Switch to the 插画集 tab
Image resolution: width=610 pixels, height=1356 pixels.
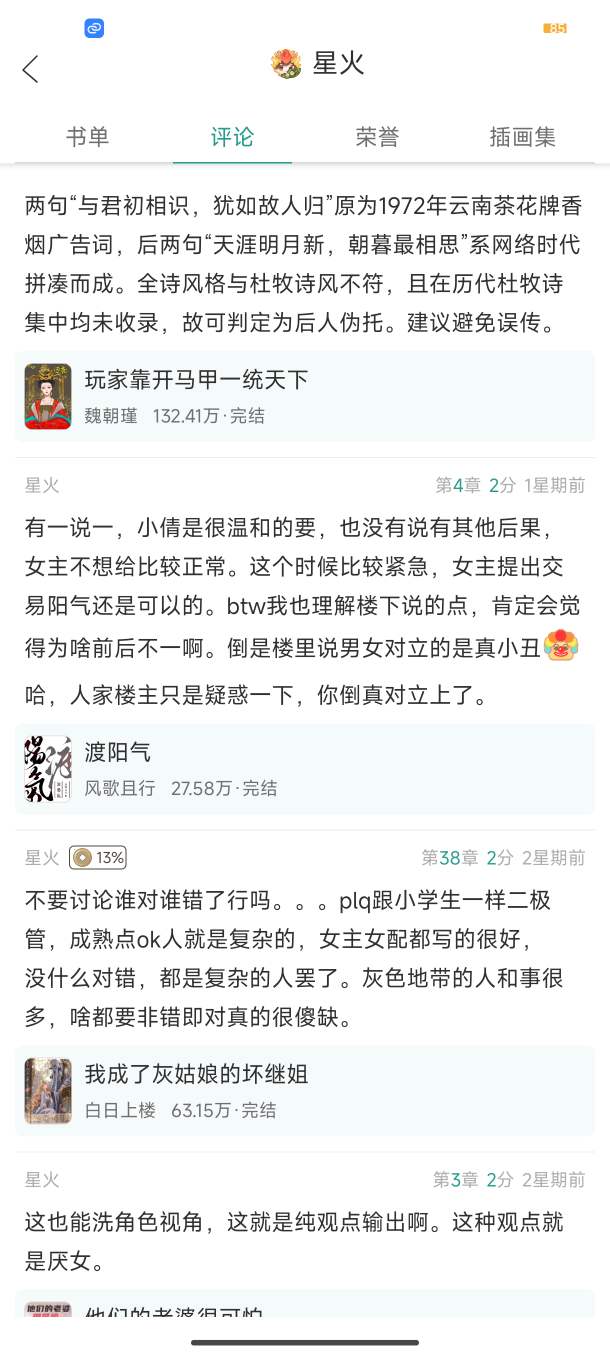pyautogui.click(x=522, y=137)
